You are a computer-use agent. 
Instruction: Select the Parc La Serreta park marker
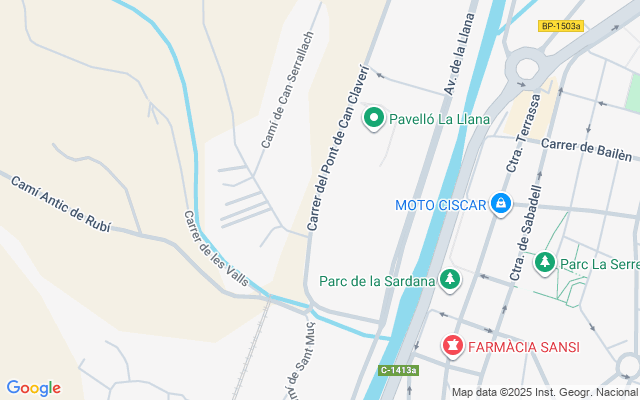click(x=544, y=263)
